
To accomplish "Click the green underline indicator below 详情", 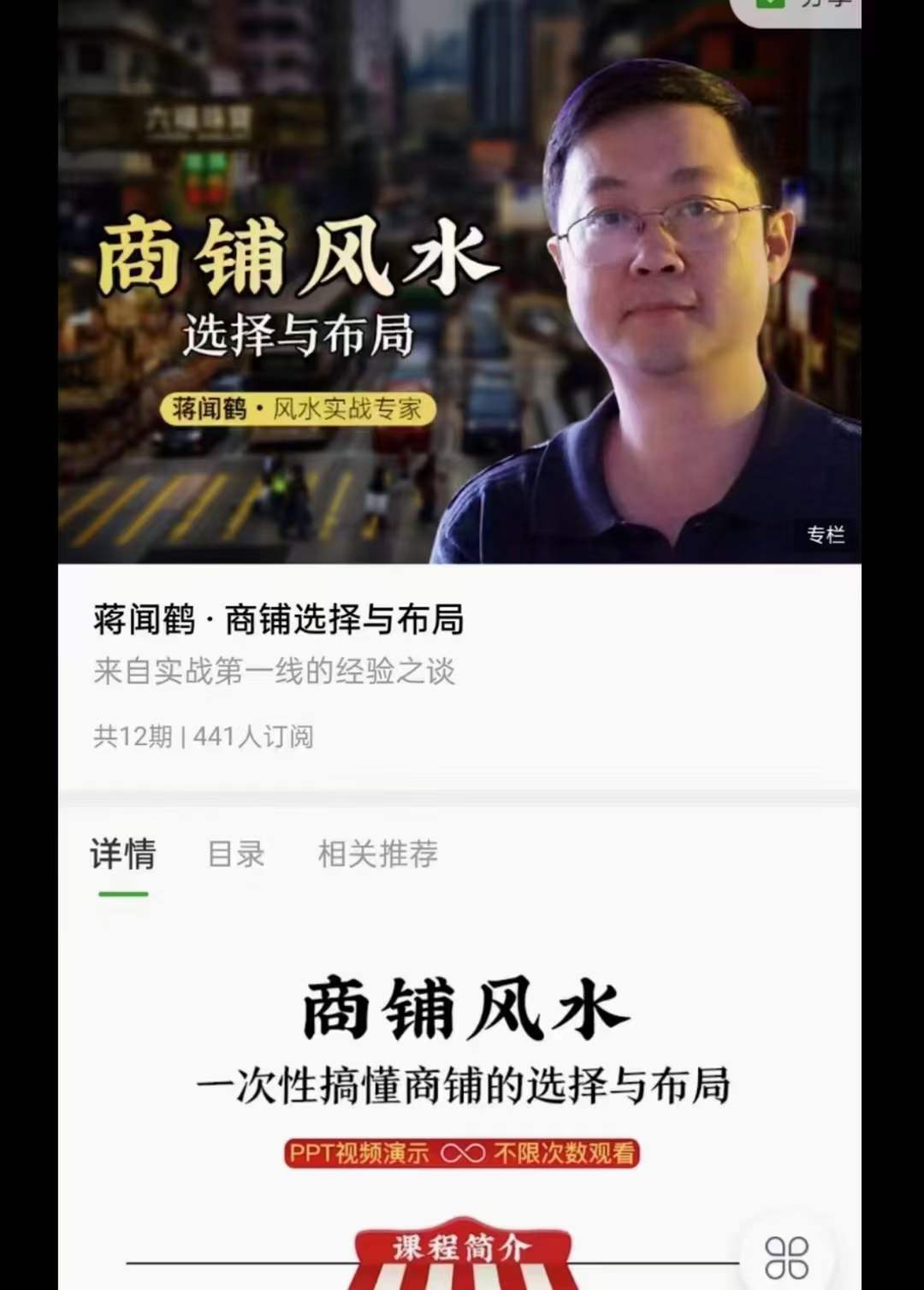I will pyautogui.click(x=124, y=892).
